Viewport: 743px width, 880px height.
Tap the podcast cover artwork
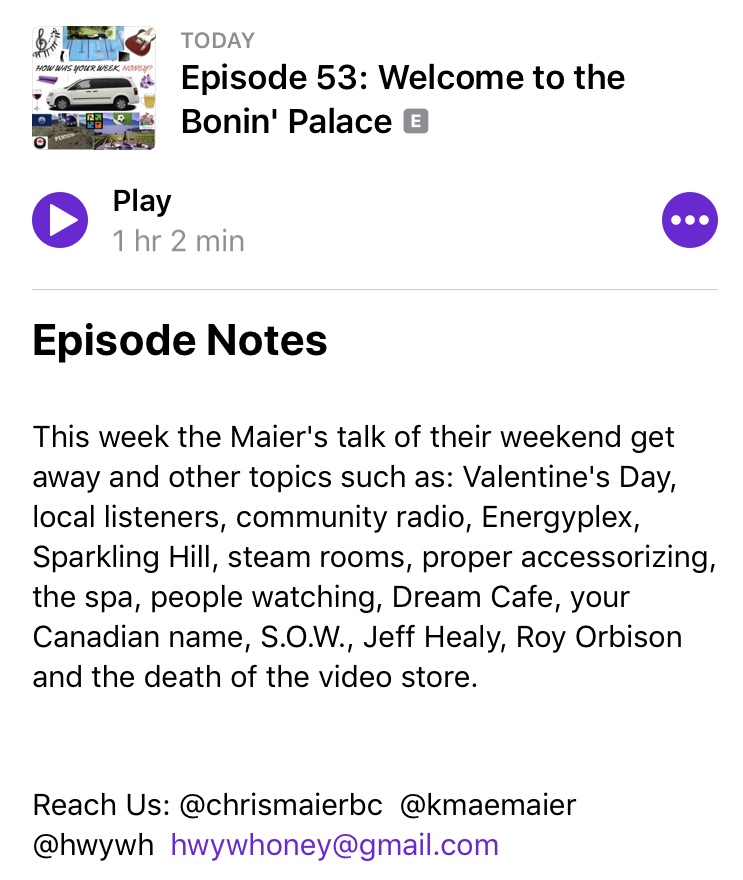94,88
